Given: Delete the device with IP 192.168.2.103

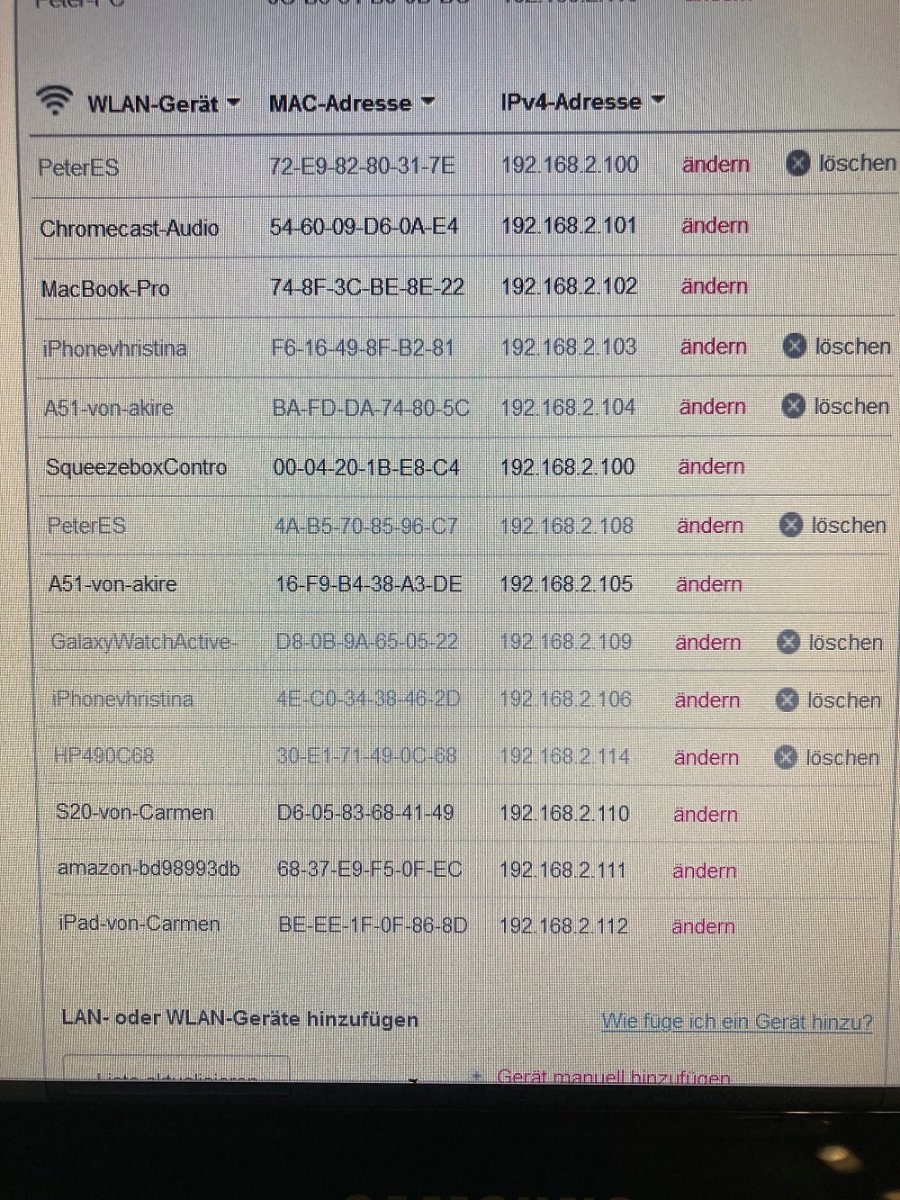Looking at the screenshot, I should (x=836, y=347).
